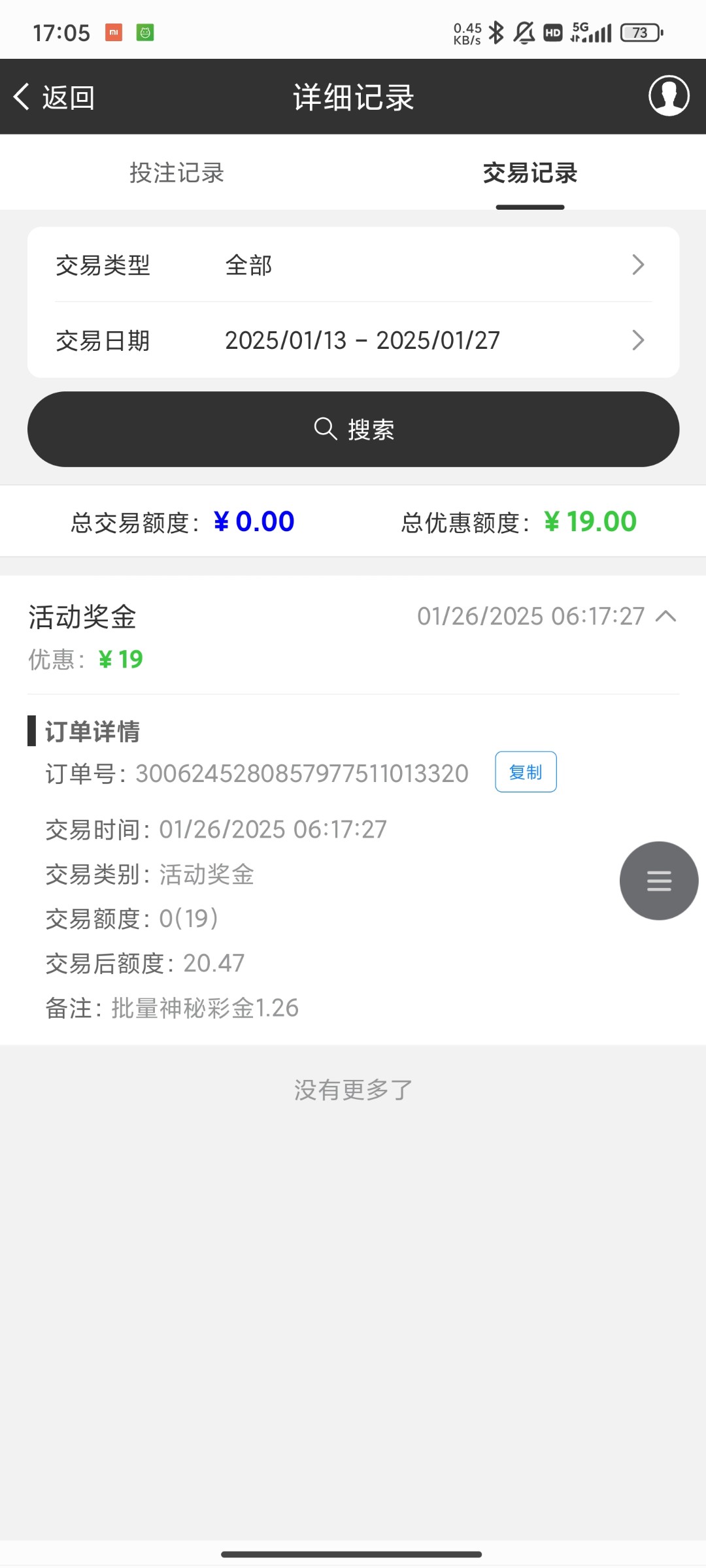Viewport: 706px width, 1568px height.
Task: Collapse the 活动奖金 record details
Action: (x=665, y=616)
